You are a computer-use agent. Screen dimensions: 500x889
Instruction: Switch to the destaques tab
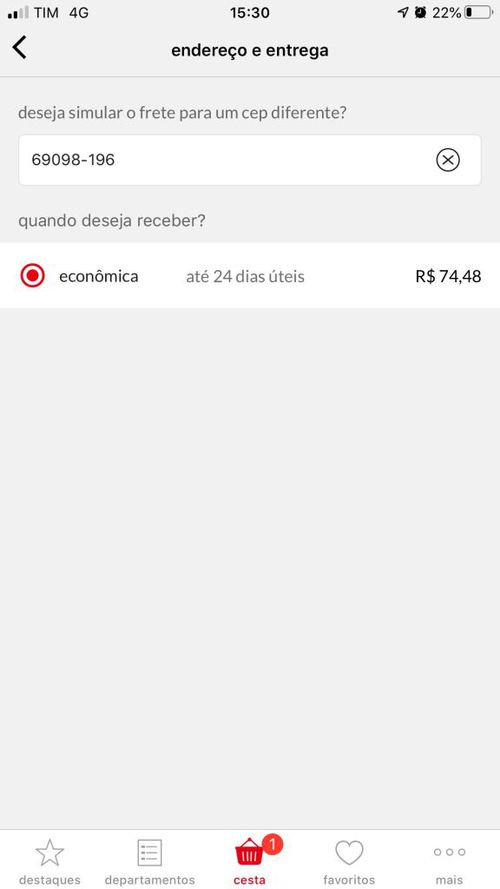pos(50,861)
